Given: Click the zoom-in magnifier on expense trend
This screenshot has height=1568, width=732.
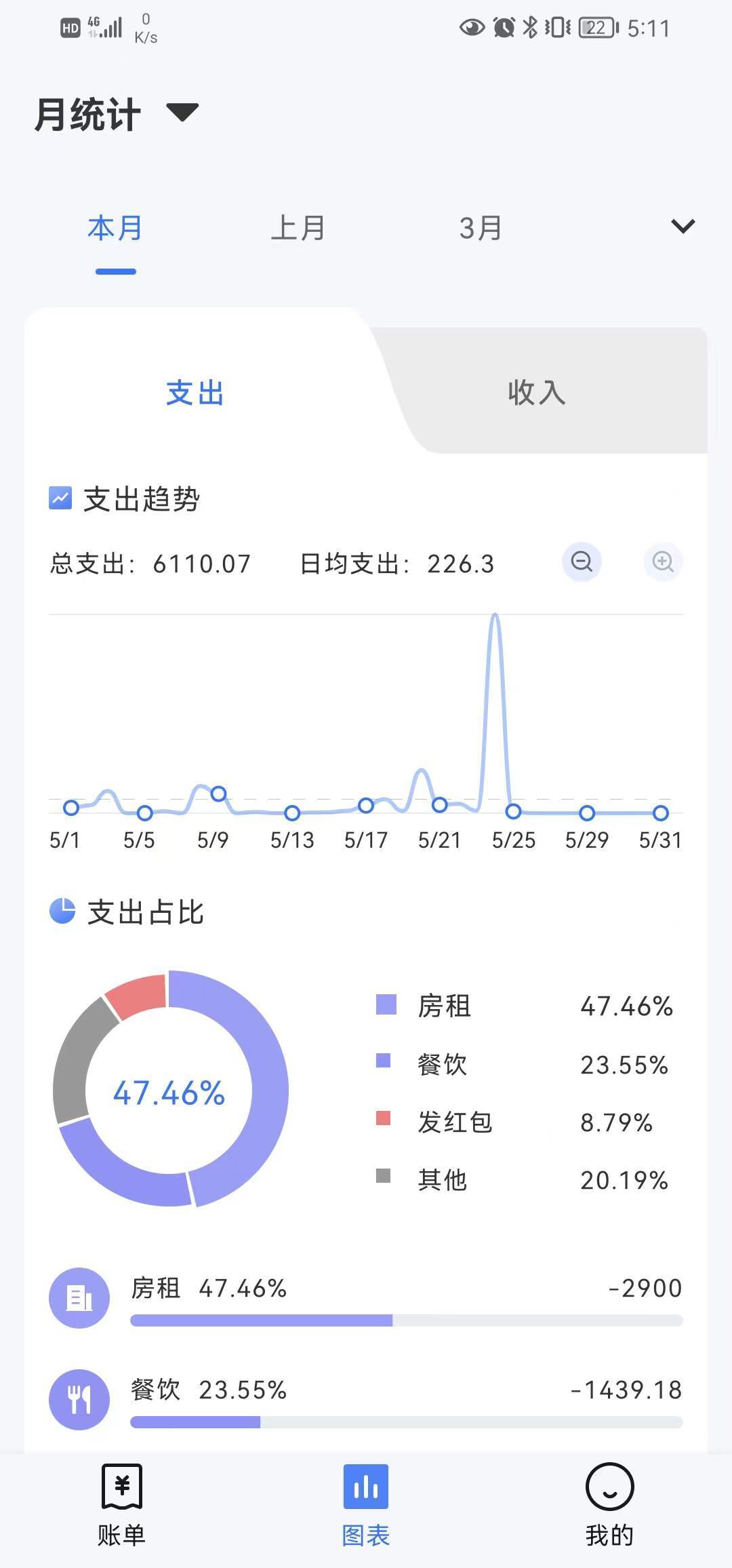Looking at the screenshot, I should click(x=662, y=562).
